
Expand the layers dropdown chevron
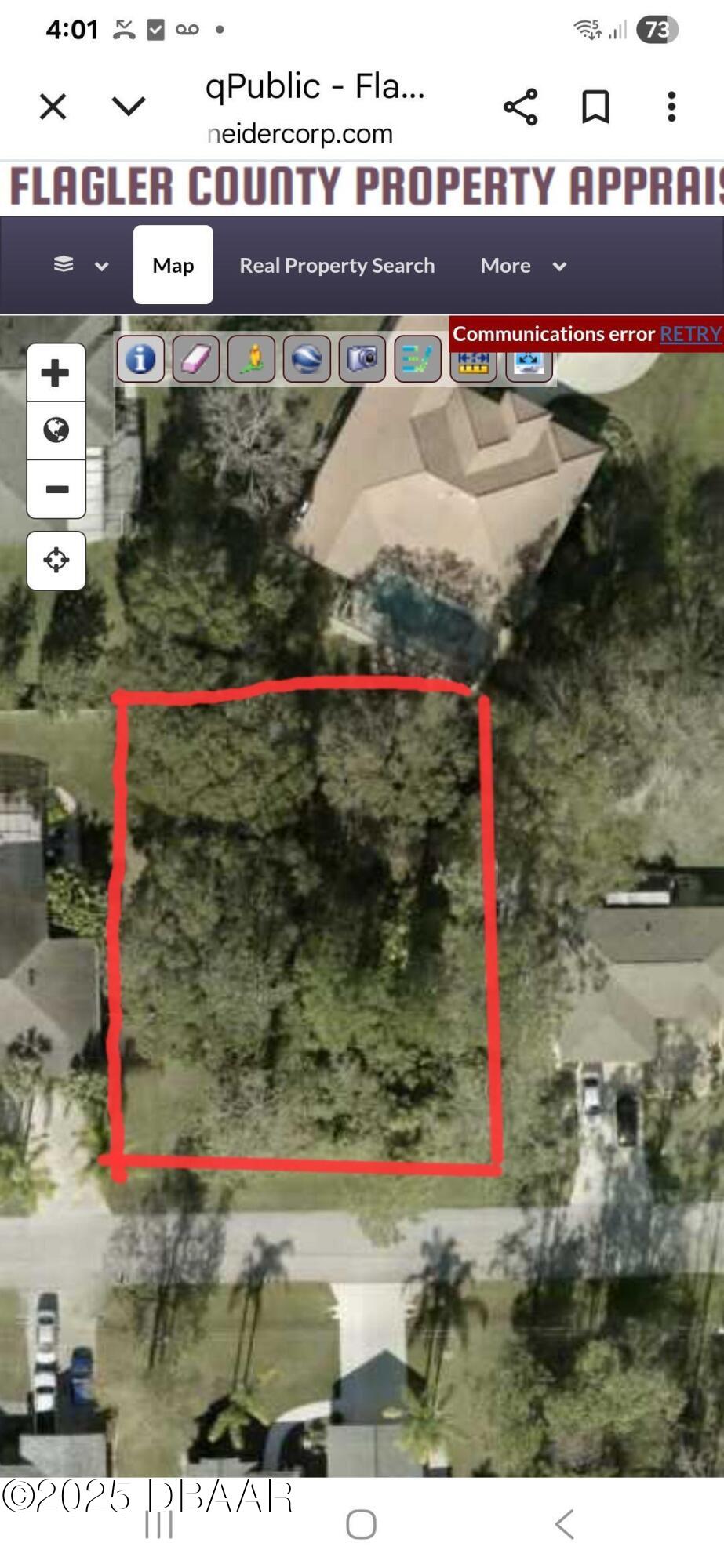[101, 267]
